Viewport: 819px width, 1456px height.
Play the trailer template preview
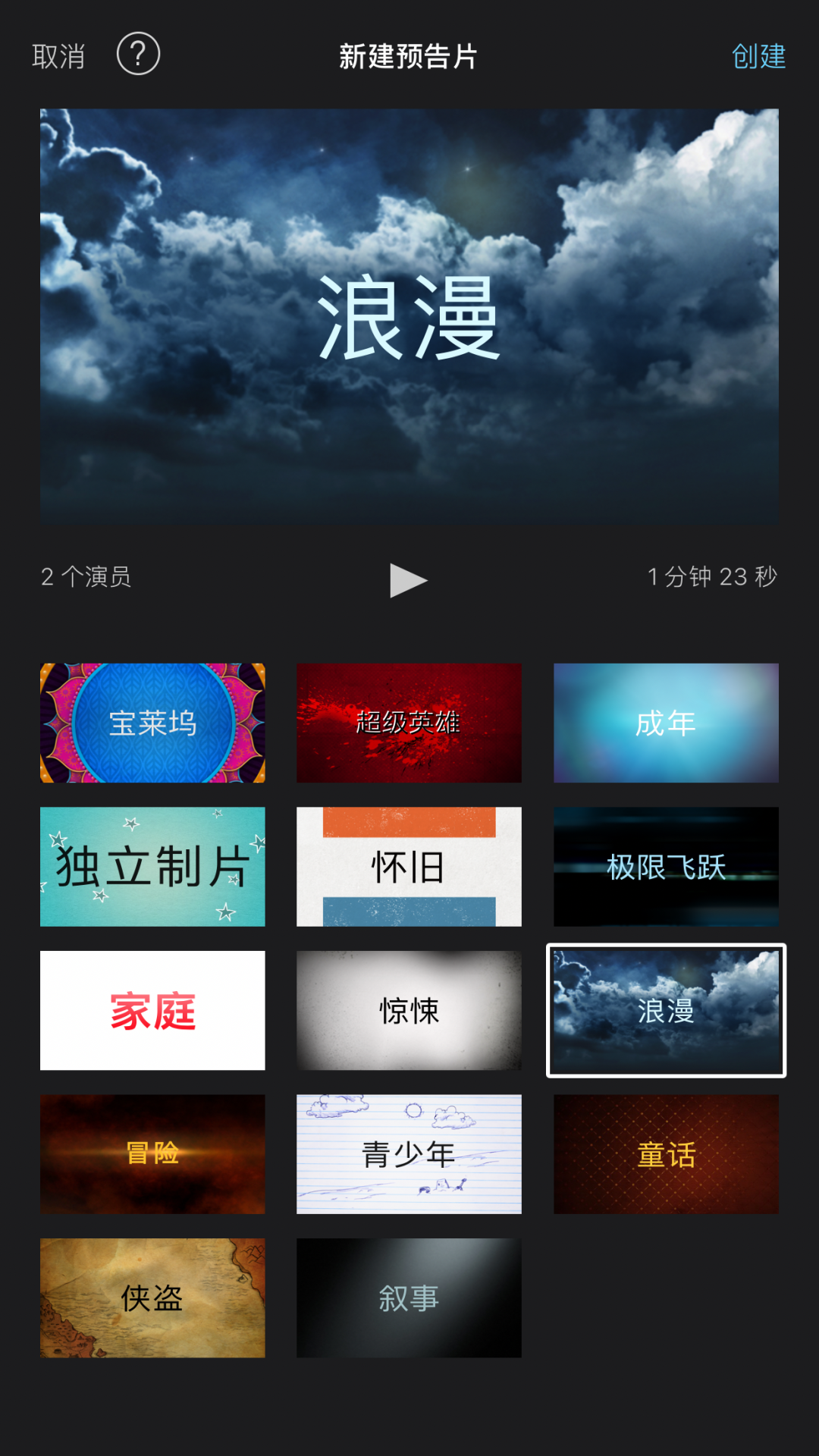click(x=408, y=580)
